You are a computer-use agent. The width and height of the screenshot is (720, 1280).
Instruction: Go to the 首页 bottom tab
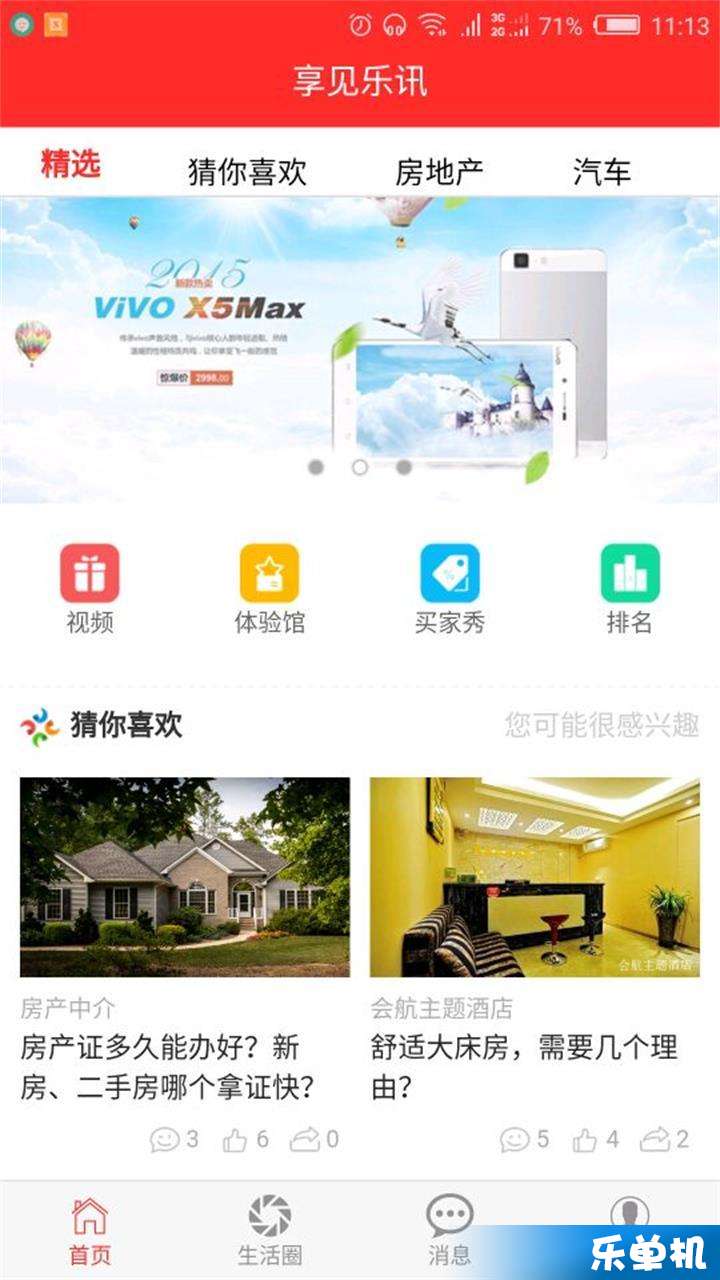[x=90, y=1230]
